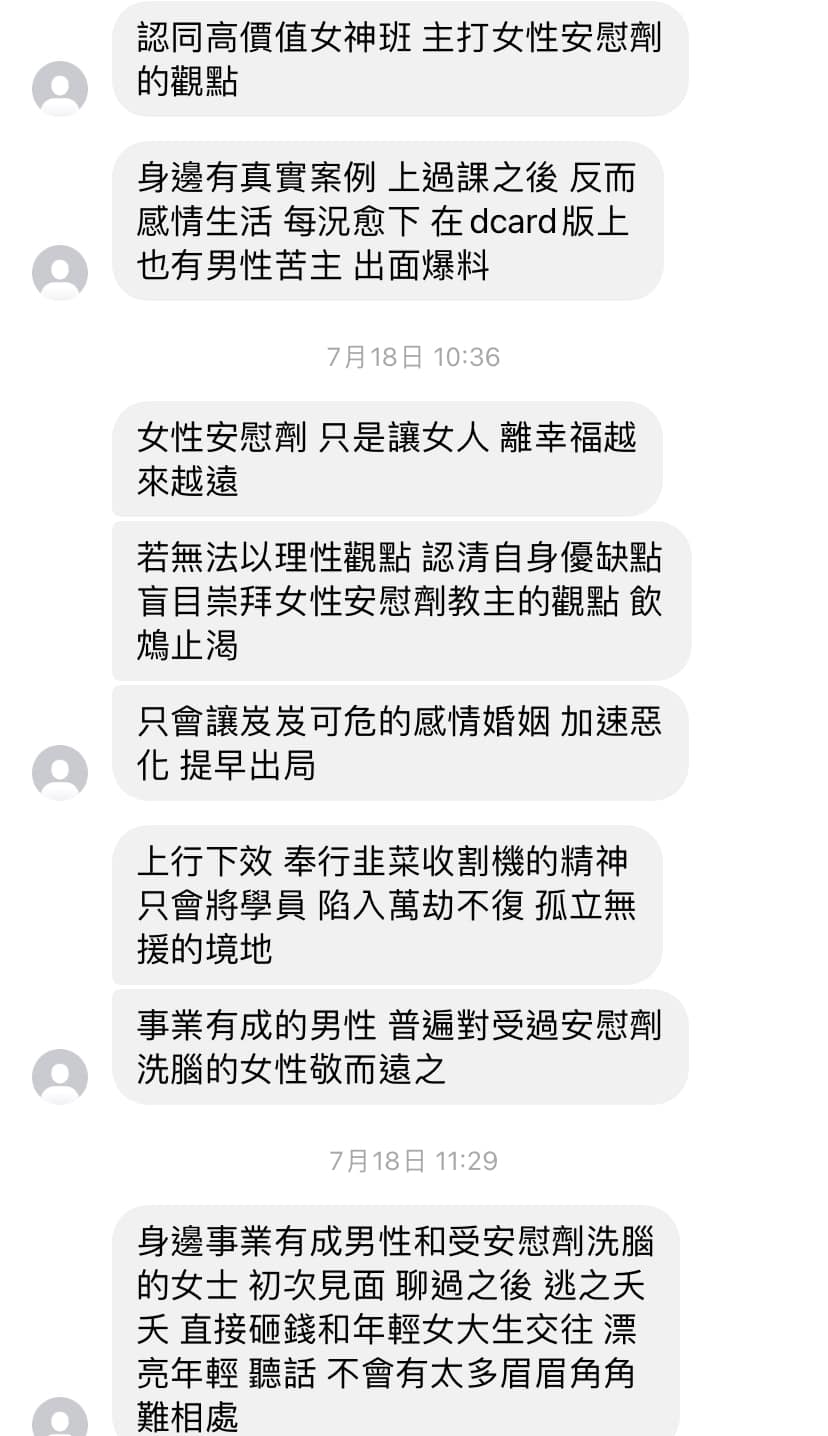View sender profile beside the 提早出局 message
Viewport: 828px width, 1436px height.
coord(60,772)
